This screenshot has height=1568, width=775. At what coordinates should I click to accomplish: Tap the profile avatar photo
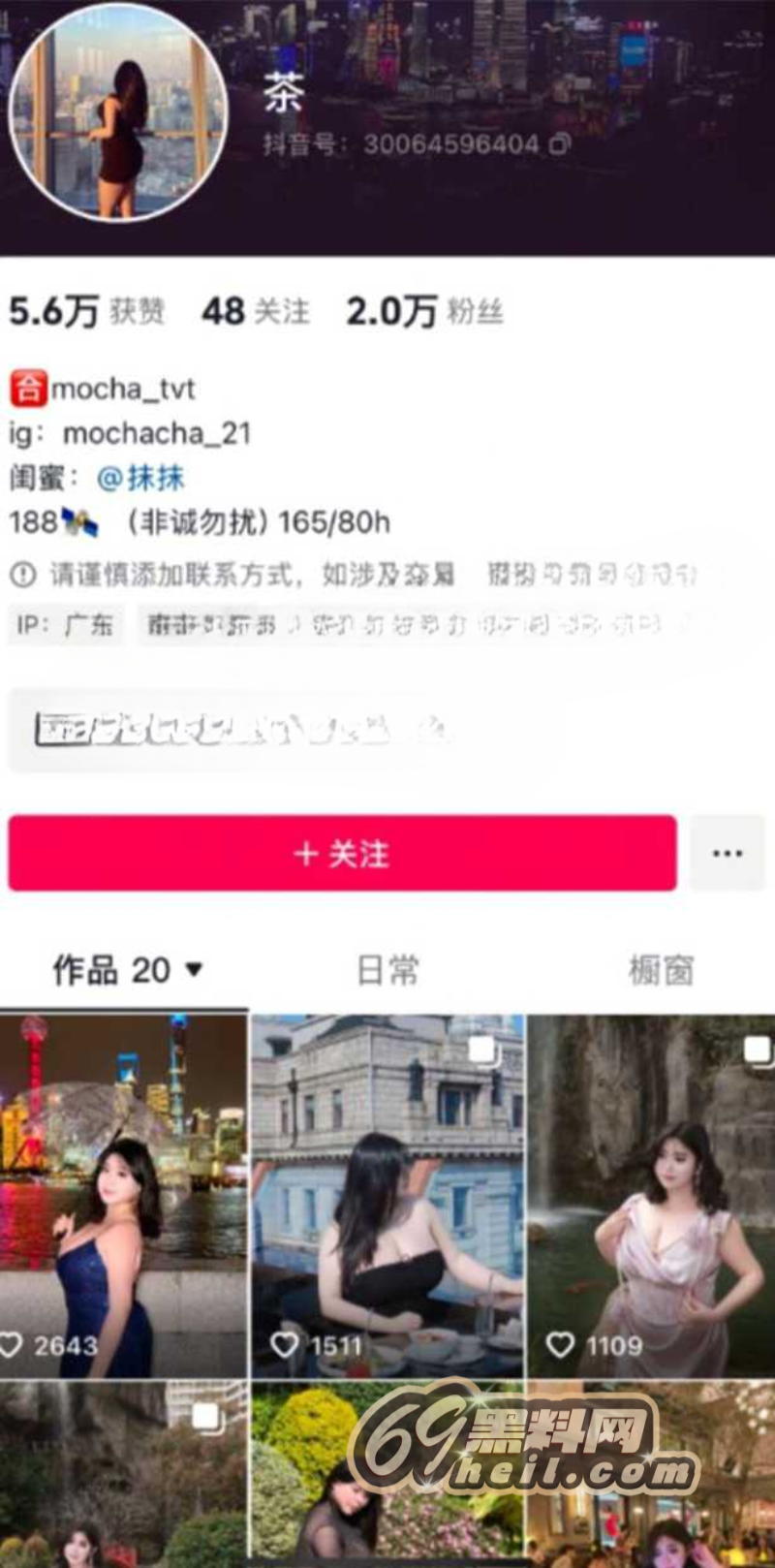(118, 113)
